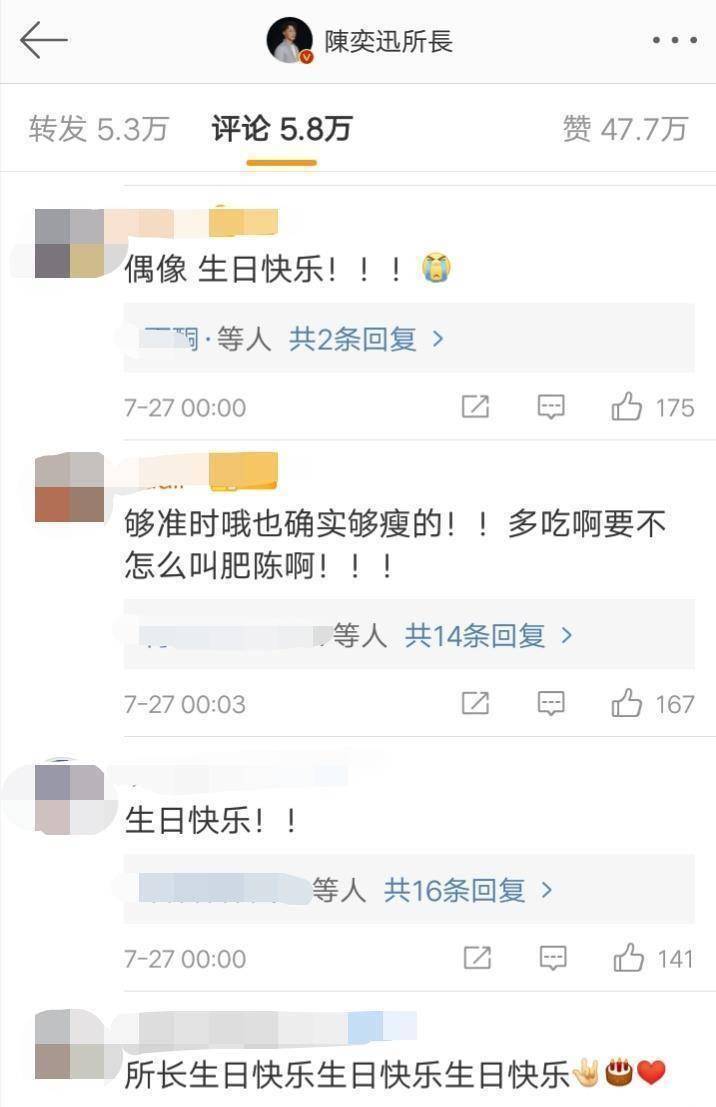Share the 偶像 生日快乐 comment
This screenshot has width=716, height=1107.
pyautogui.click(x=475, y=407)
